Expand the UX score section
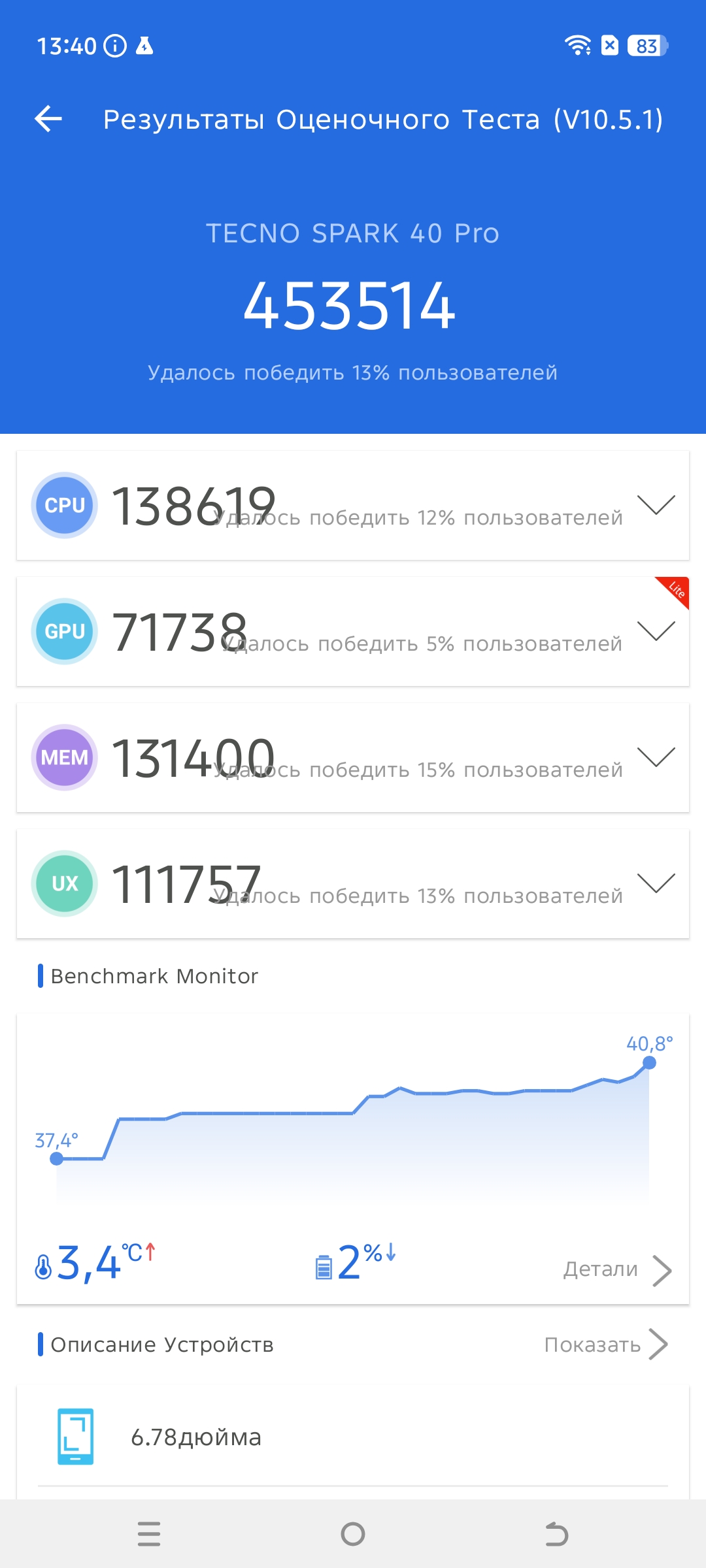Image resolution: width=706 pixels, height=1568 pixels. tap(656, 883)
